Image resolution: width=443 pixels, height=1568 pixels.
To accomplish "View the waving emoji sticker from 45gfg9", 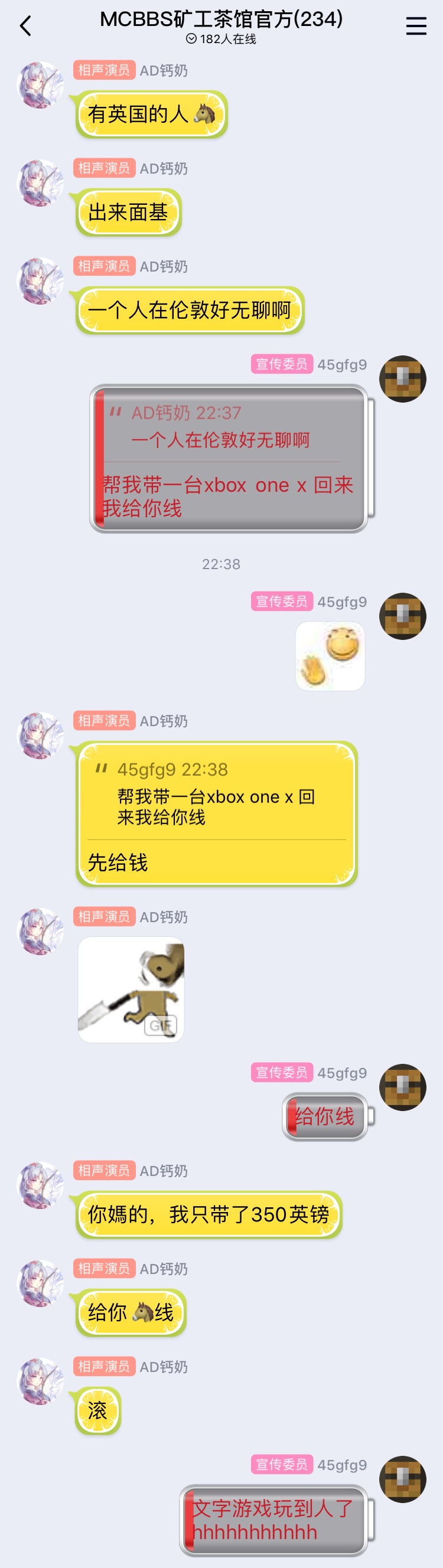I will [330, 655].
